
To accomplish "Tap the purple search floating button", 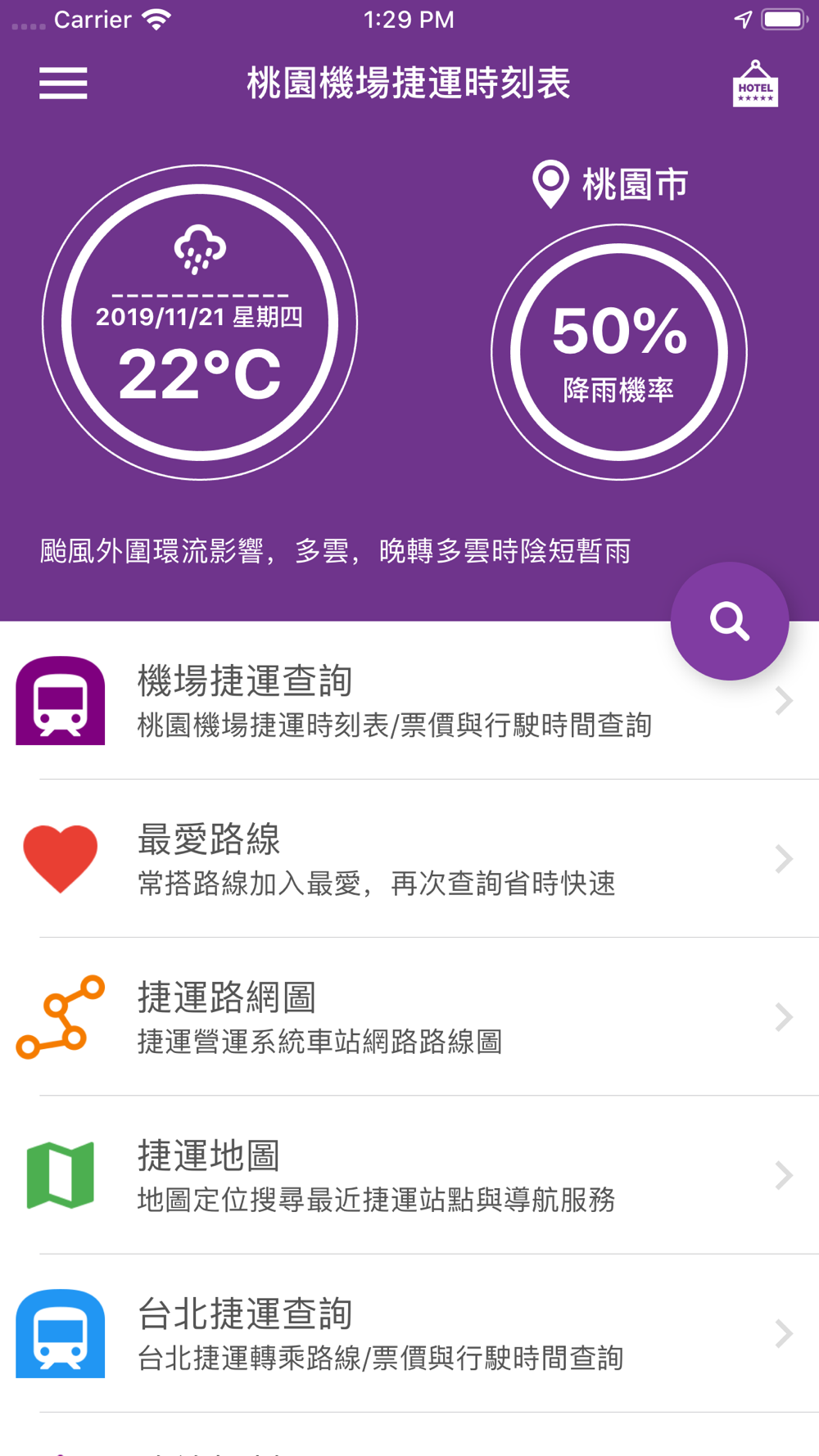I will [x=730, y=621].
